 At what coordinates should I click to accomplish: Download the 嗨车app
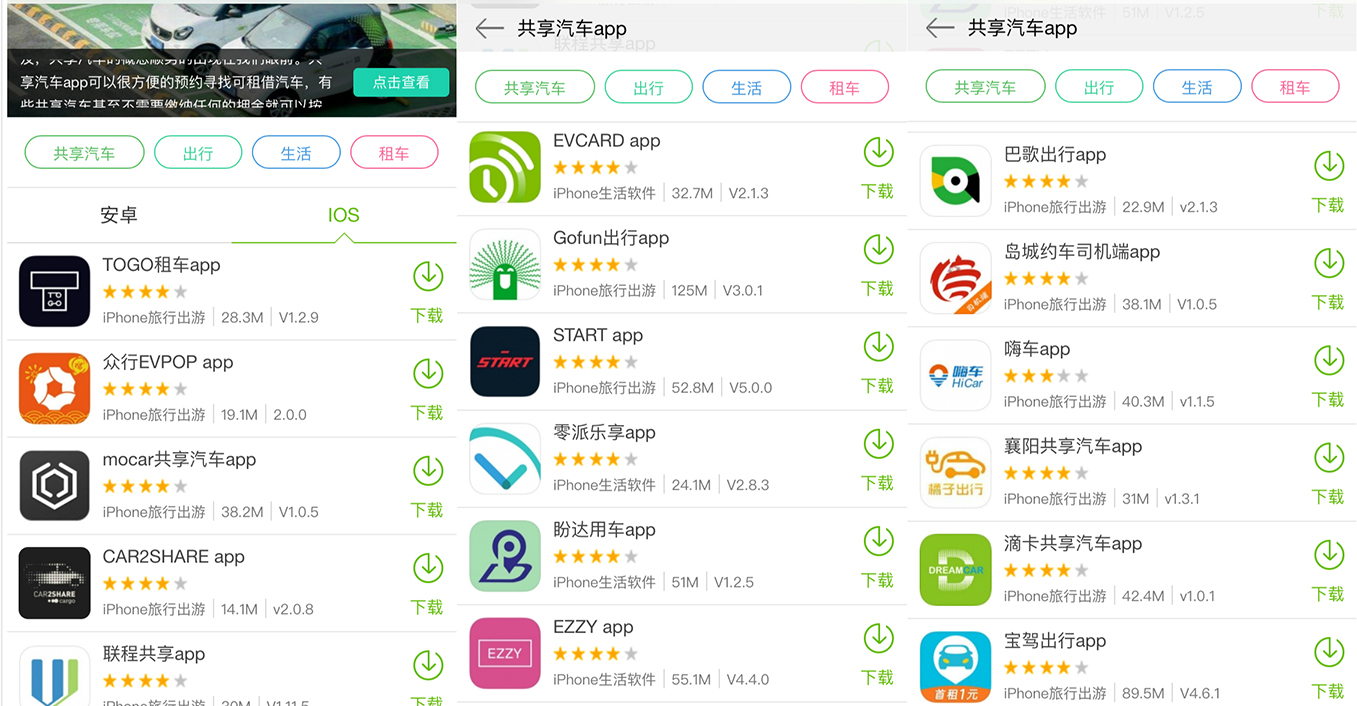[x=1328, y=374]
